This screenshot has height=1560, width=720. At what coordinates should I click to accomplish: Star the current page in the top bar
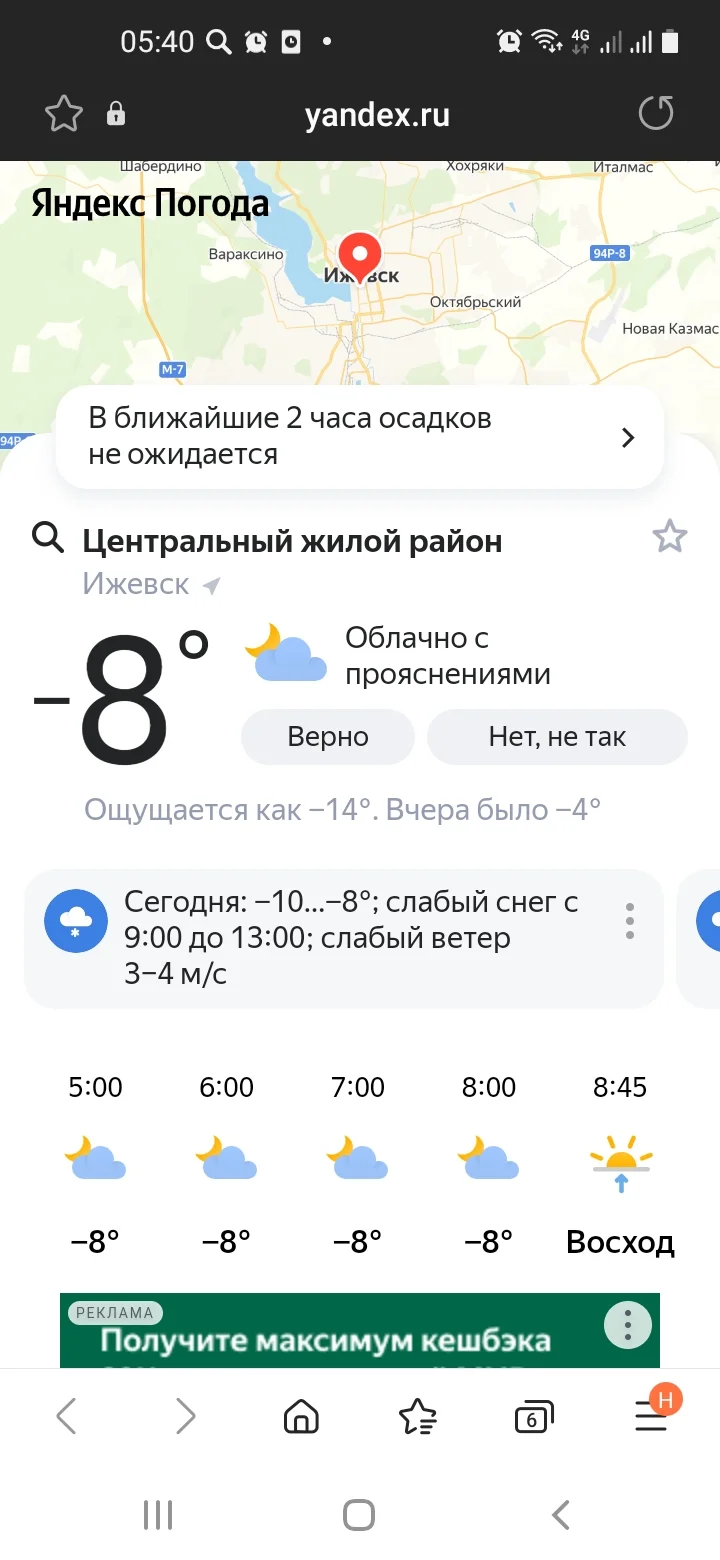coord(62,113)
